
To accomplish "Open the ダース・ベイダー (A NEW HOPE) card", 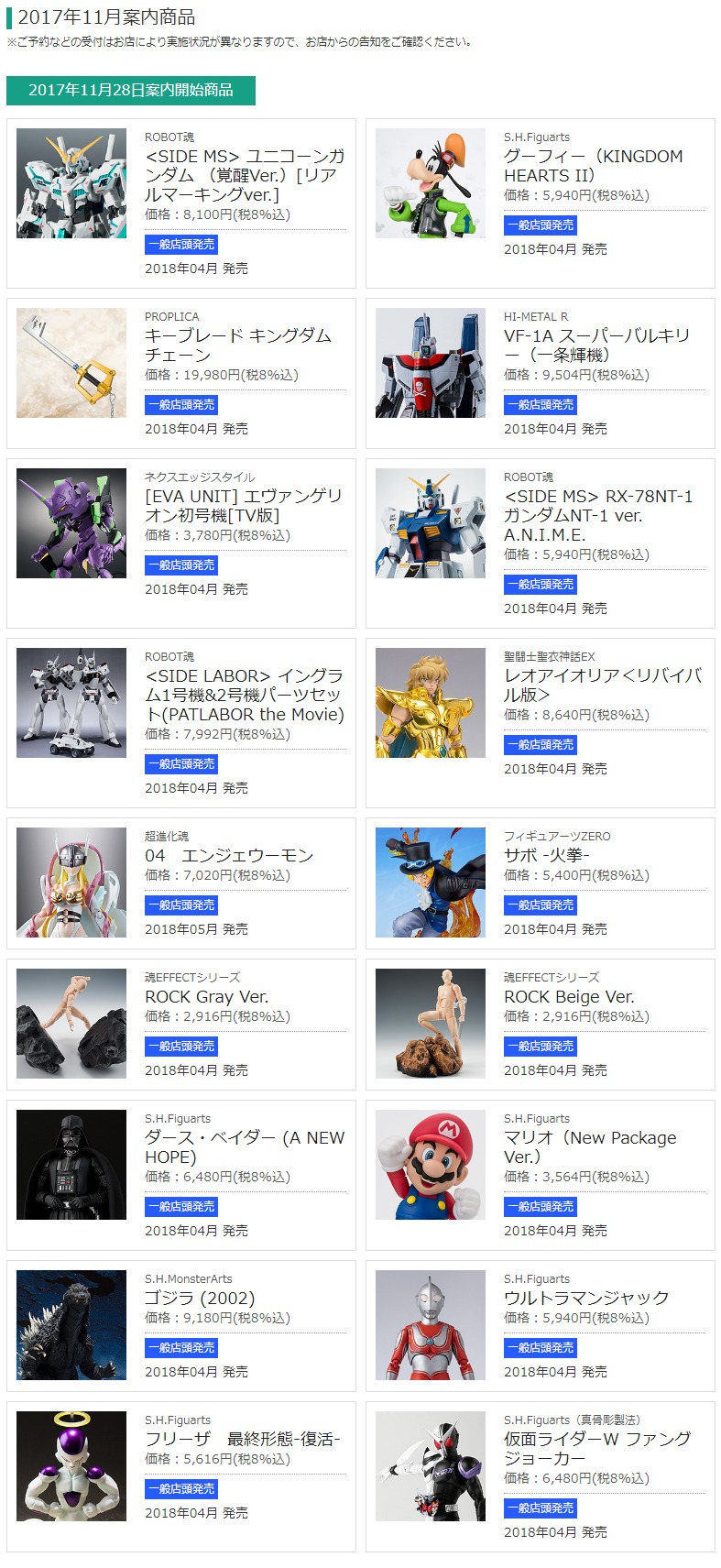I will coord(245,1146).
